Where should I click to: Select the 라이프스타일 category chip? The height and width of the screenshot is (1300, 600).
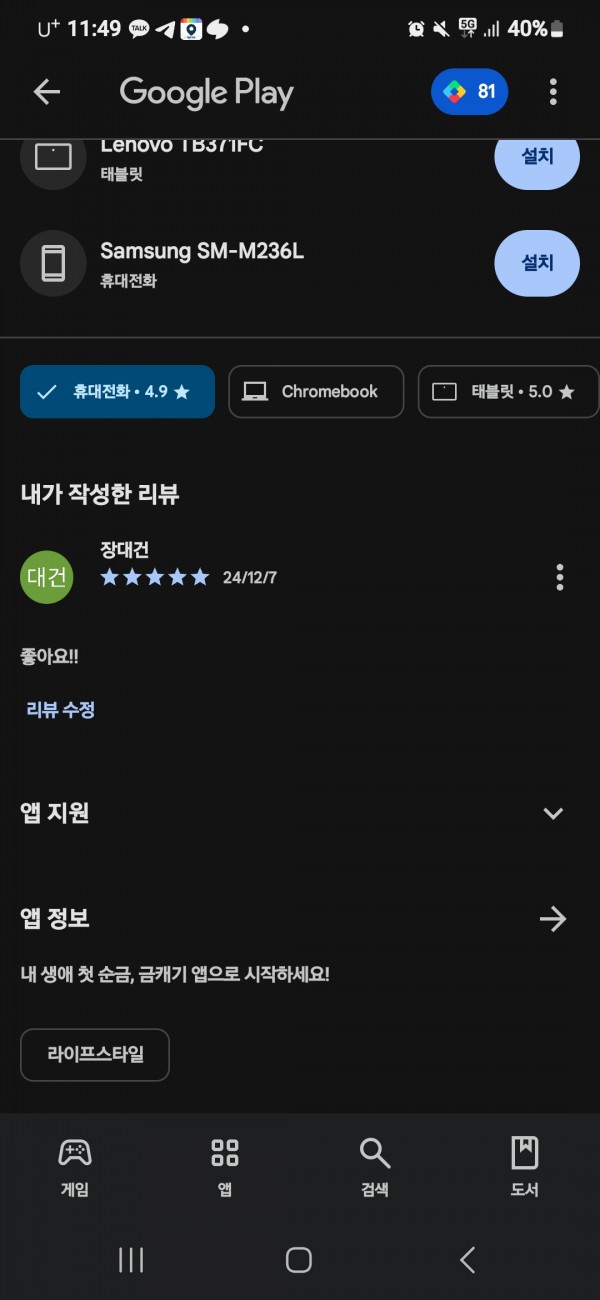(95, 1055)
